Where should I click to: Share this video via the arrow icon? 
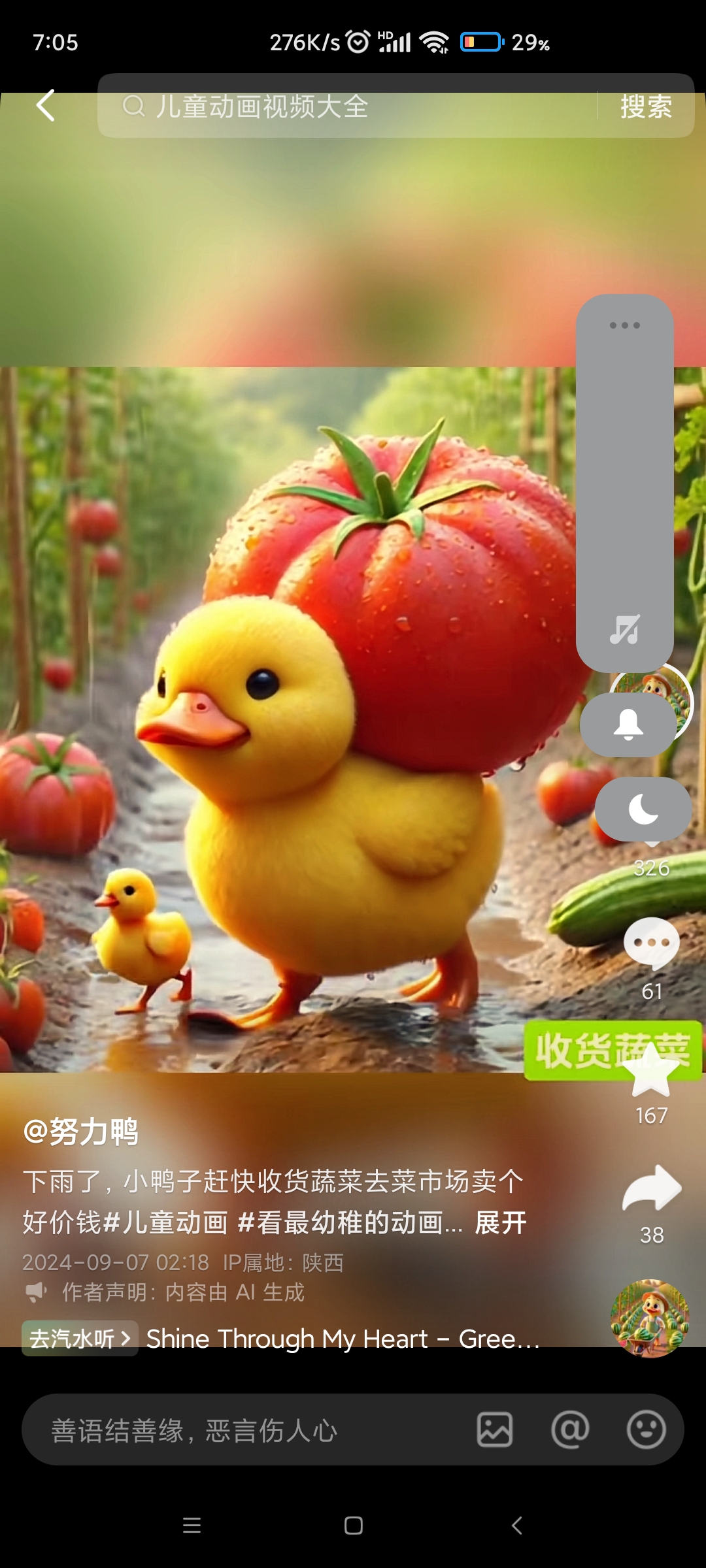[651, 1188]
